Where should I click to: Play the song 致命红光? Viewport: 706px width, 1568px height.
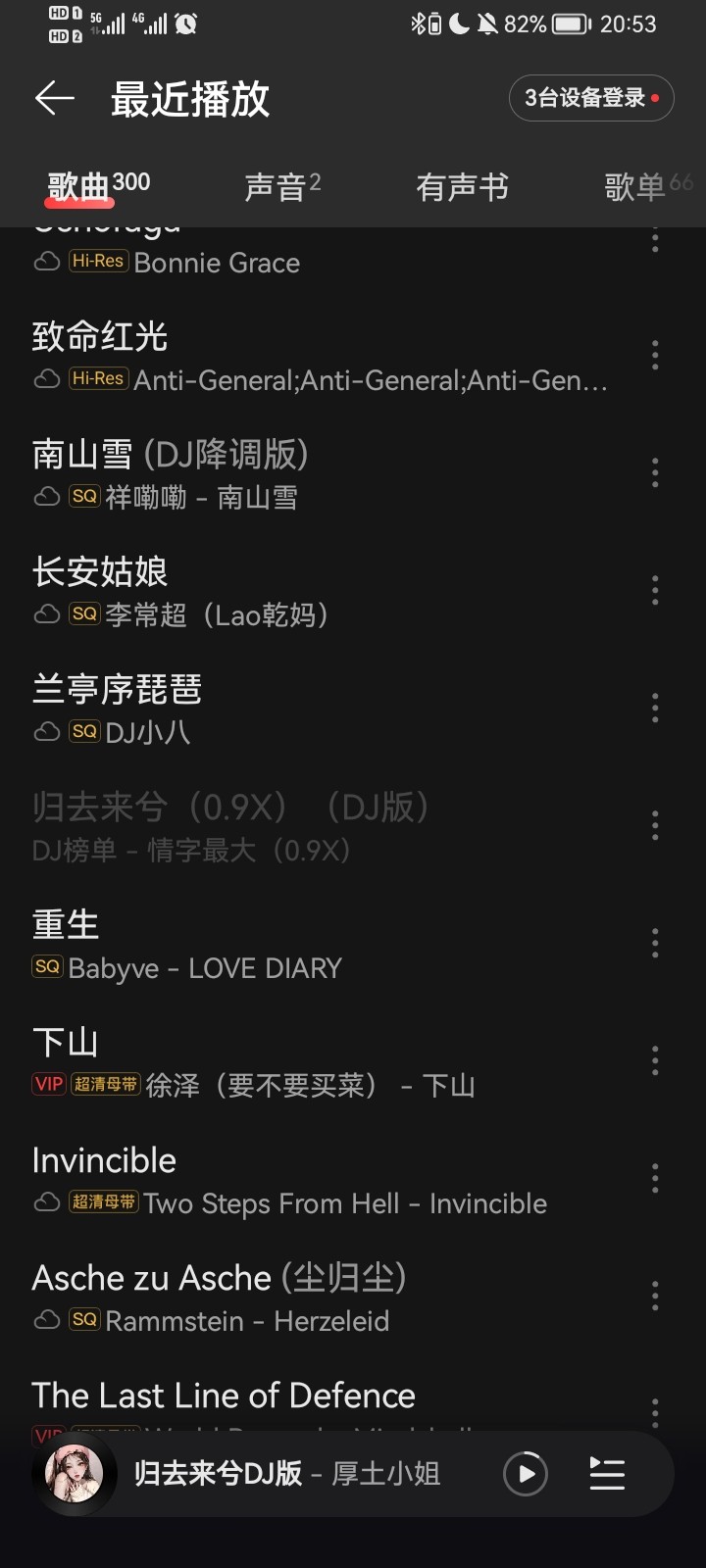324,356
